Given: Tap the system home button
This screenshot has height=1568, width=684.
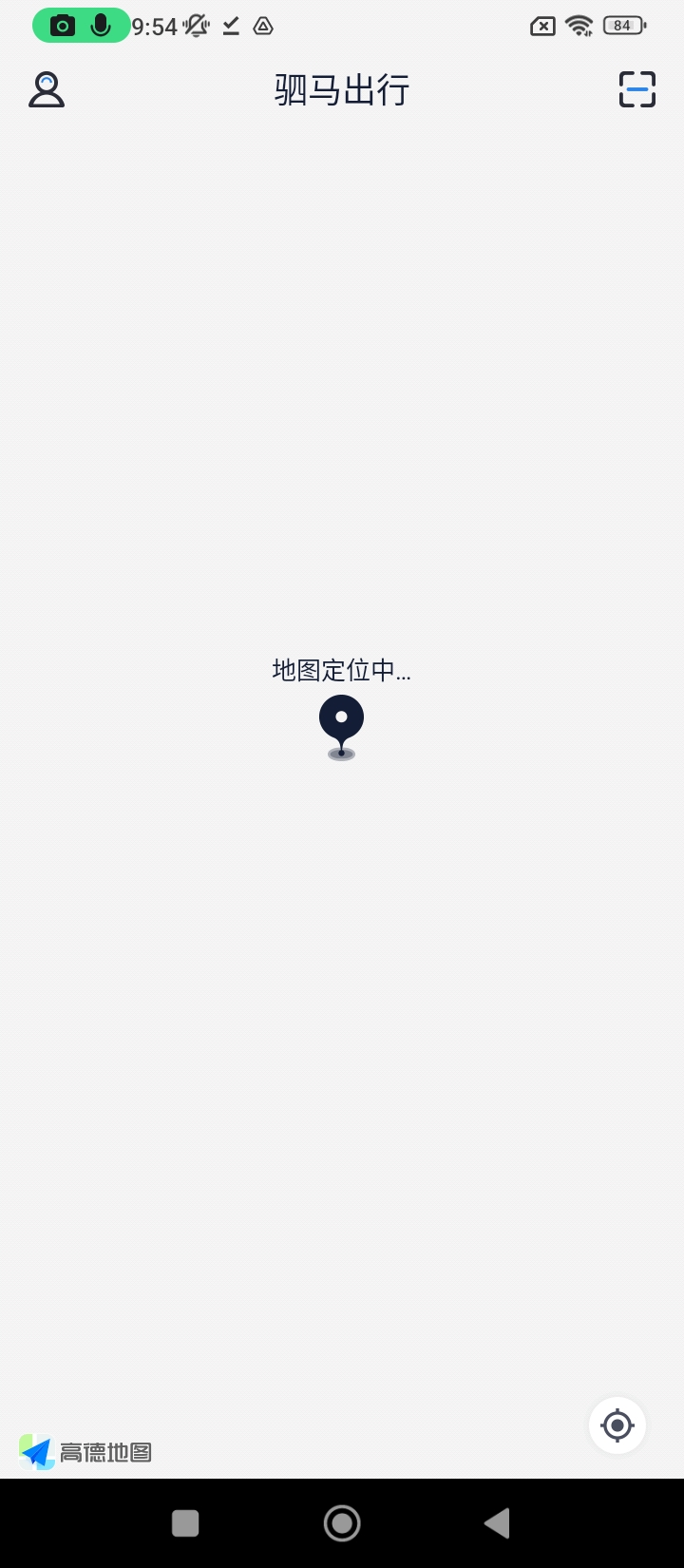Looking at the screenshot, I should click(342, 1523).
